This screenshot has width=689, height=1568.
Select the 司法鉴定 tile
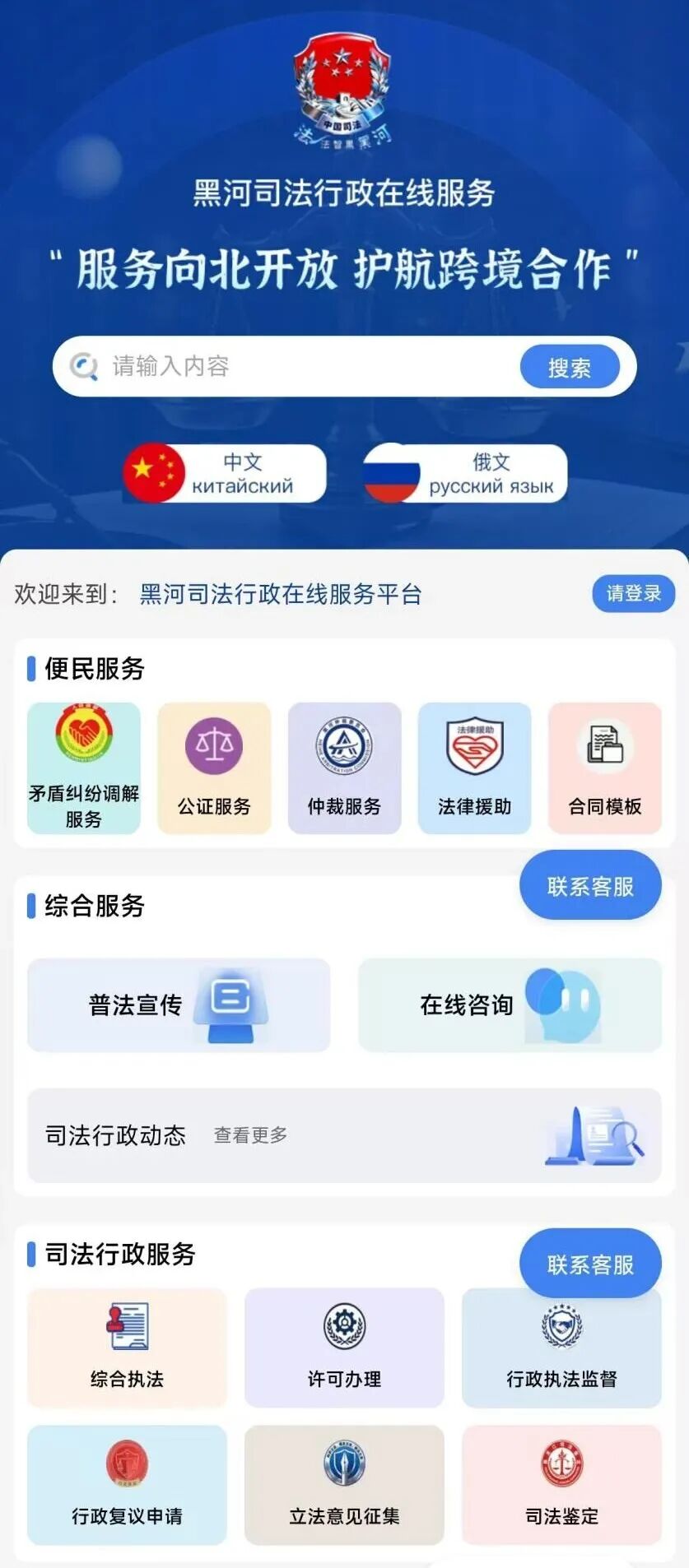pyautogui.click(x=561, y=1485)
